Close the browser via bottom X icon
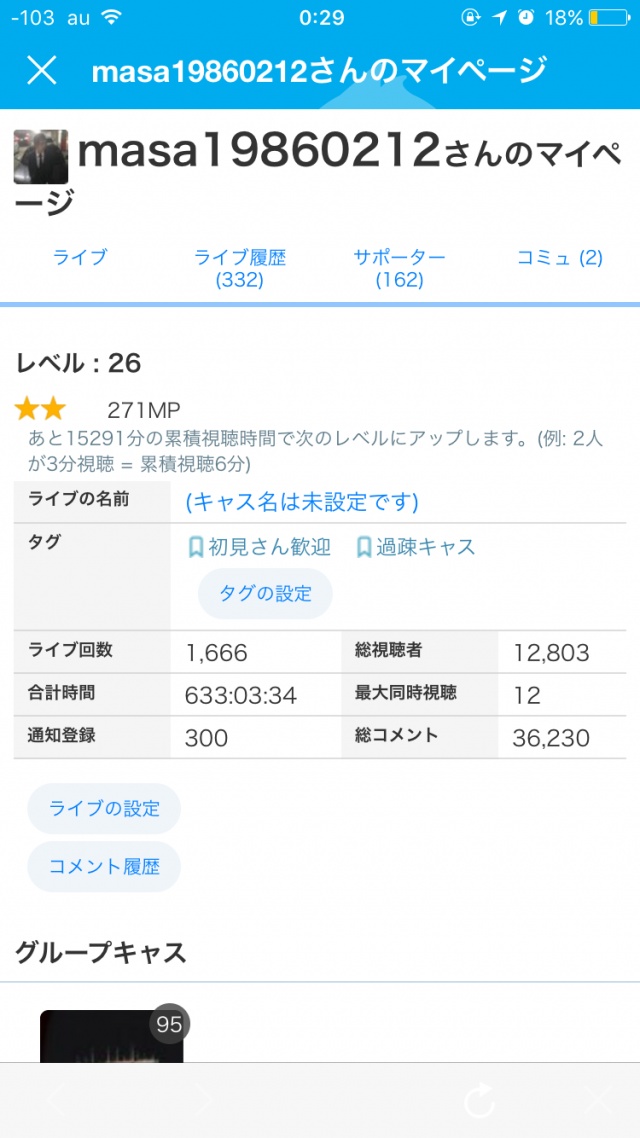 click(x=597, y=1101)
